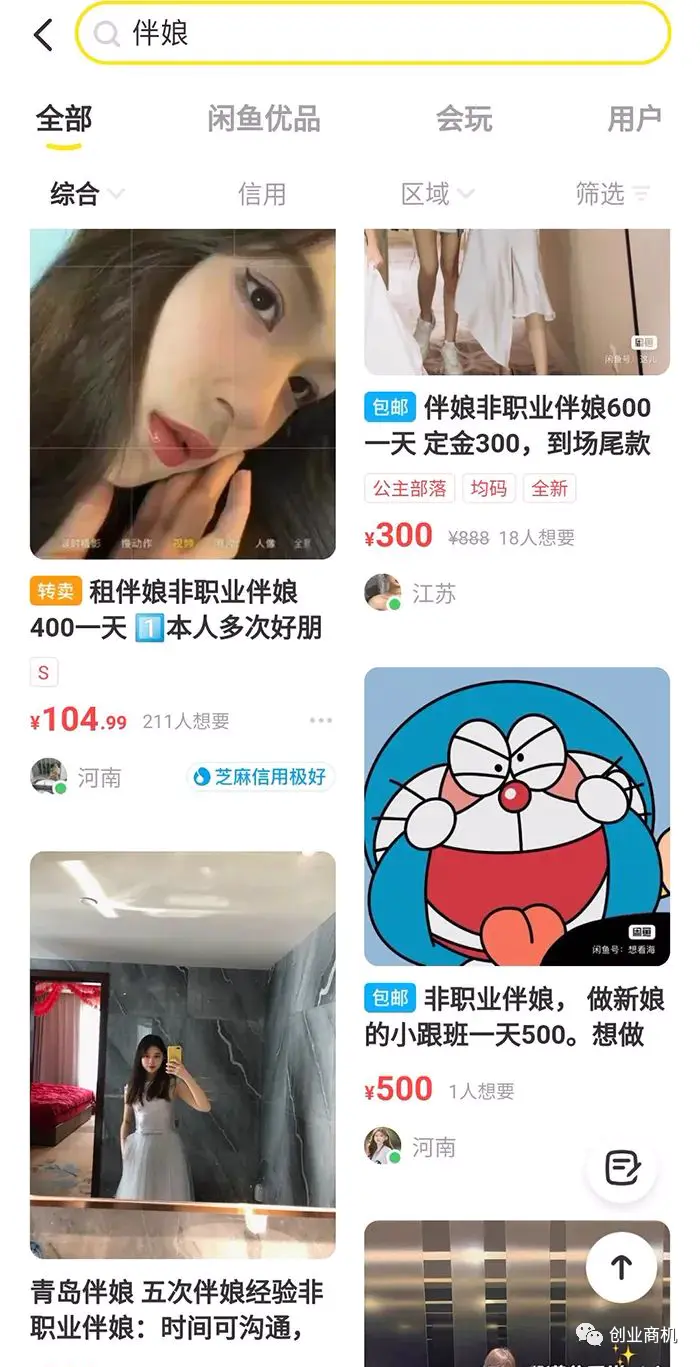This screenshot has height=1367, width=700.
Task: Expand the 综合 sort dropdown
Action: click(87, 194)
